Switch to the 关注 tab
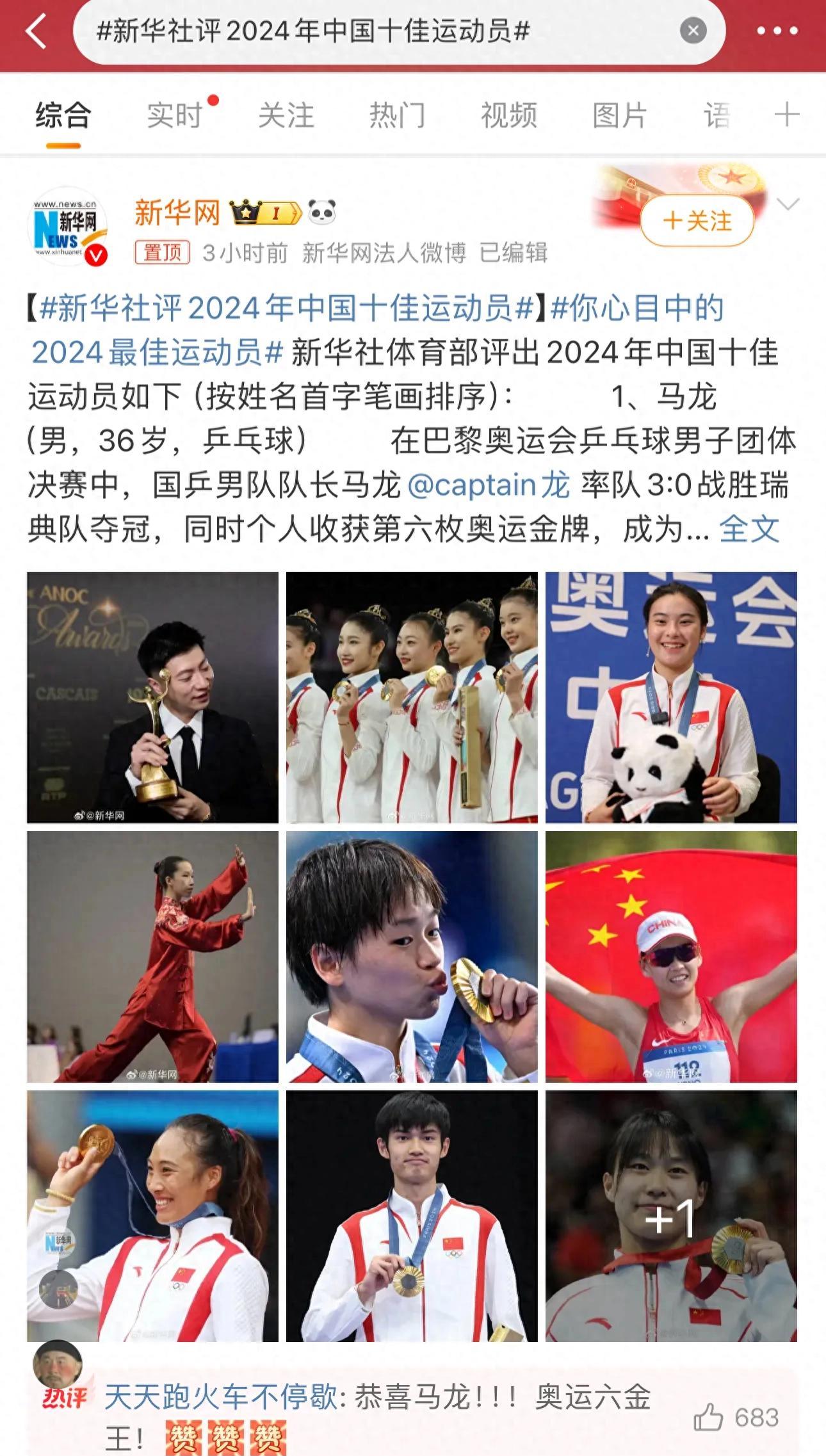The image size is (826, 1456). pos(286,116)
